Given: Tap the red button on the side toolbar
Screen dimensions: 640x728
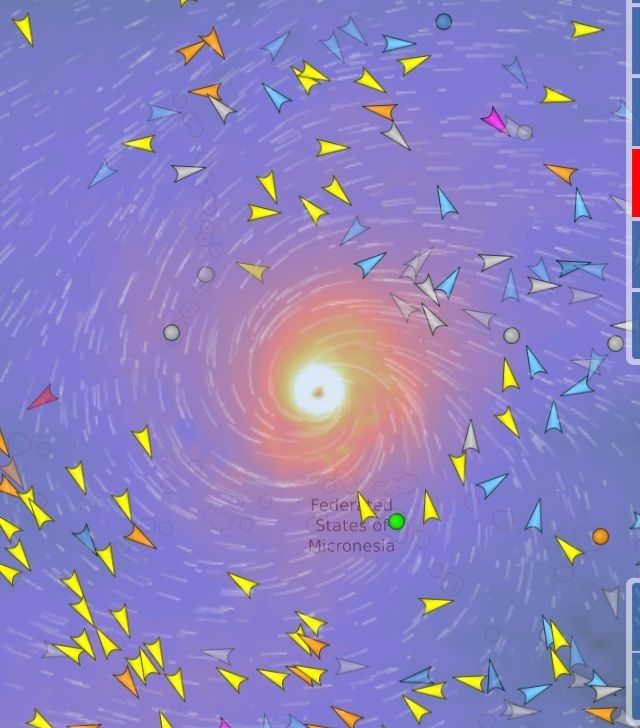Looking at the screenshot, I should click(x=635, y=183).
